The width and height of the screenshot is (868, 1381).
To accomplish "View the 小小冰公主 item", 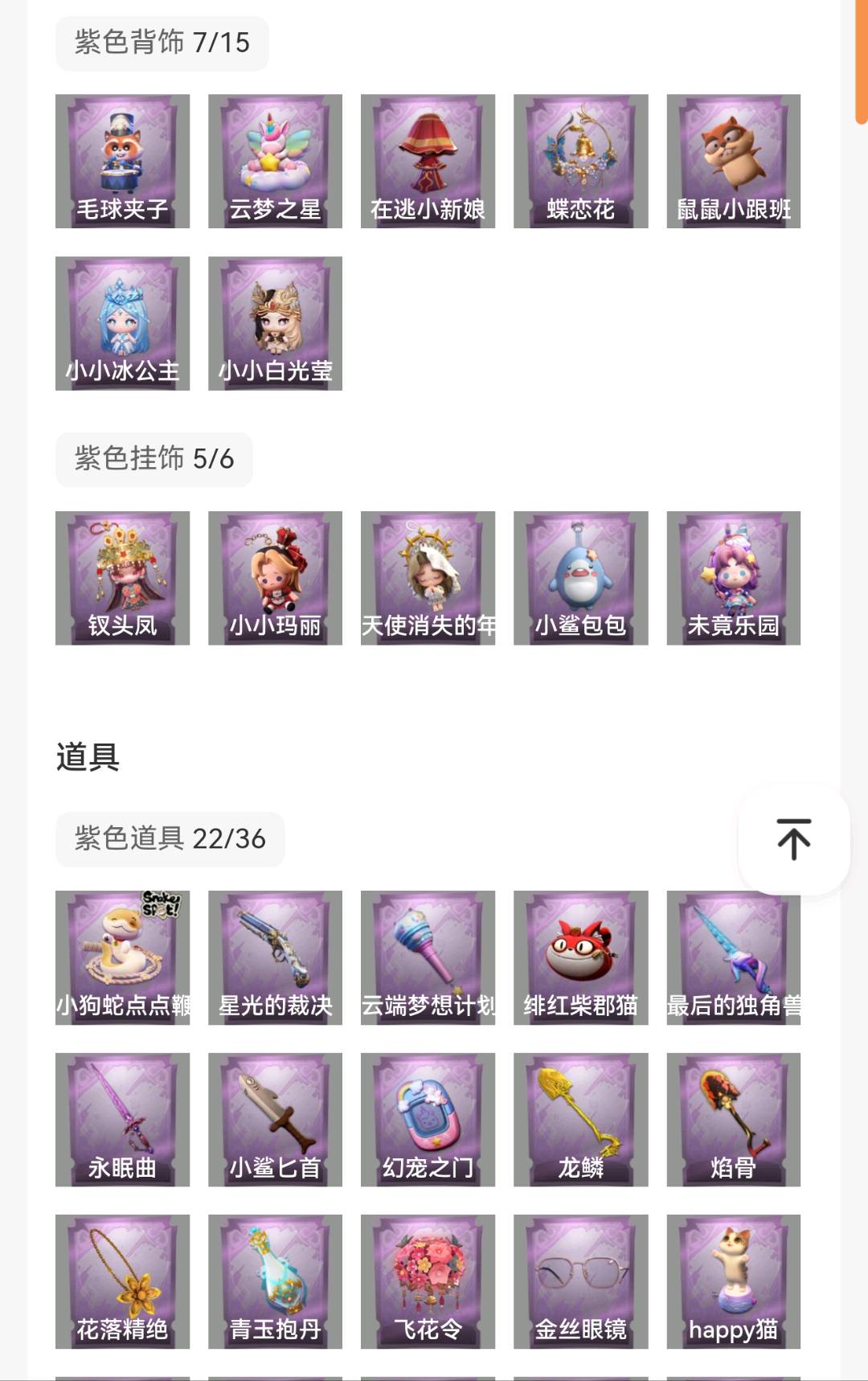I will (122, 323).
